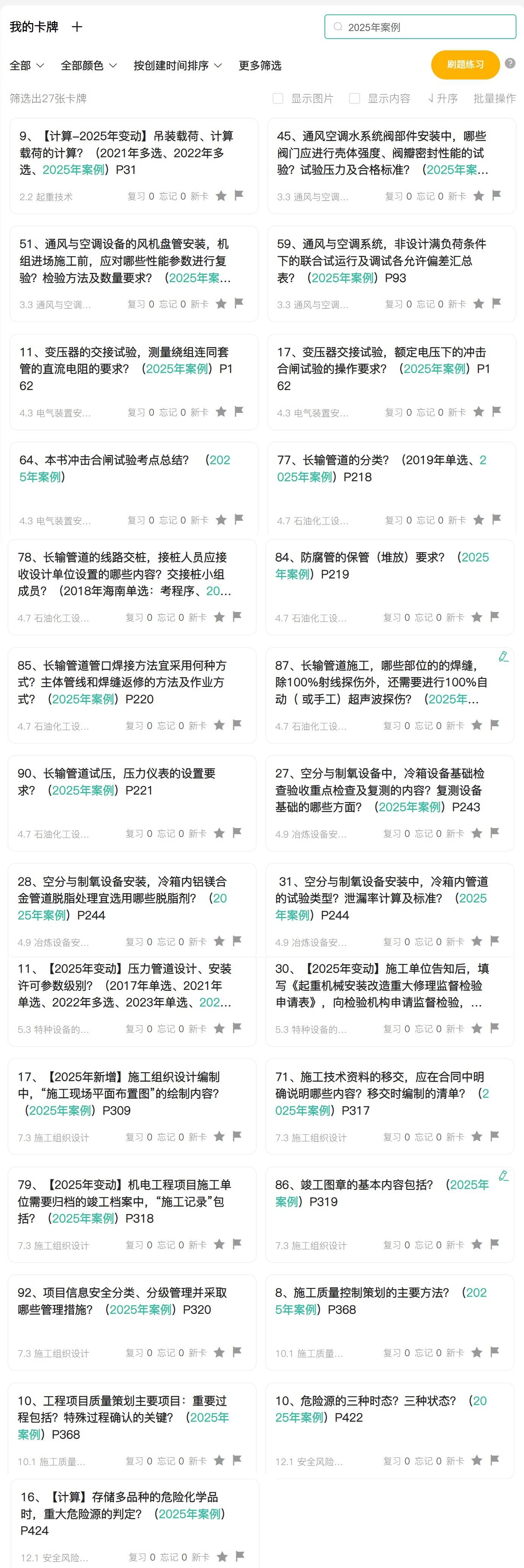Image resolution: width=524 pixels, height=1568 pixels.
Task: Star card 86 竣工图章的基本内容
Action: pyautogui.click(x=477, y=1245)
